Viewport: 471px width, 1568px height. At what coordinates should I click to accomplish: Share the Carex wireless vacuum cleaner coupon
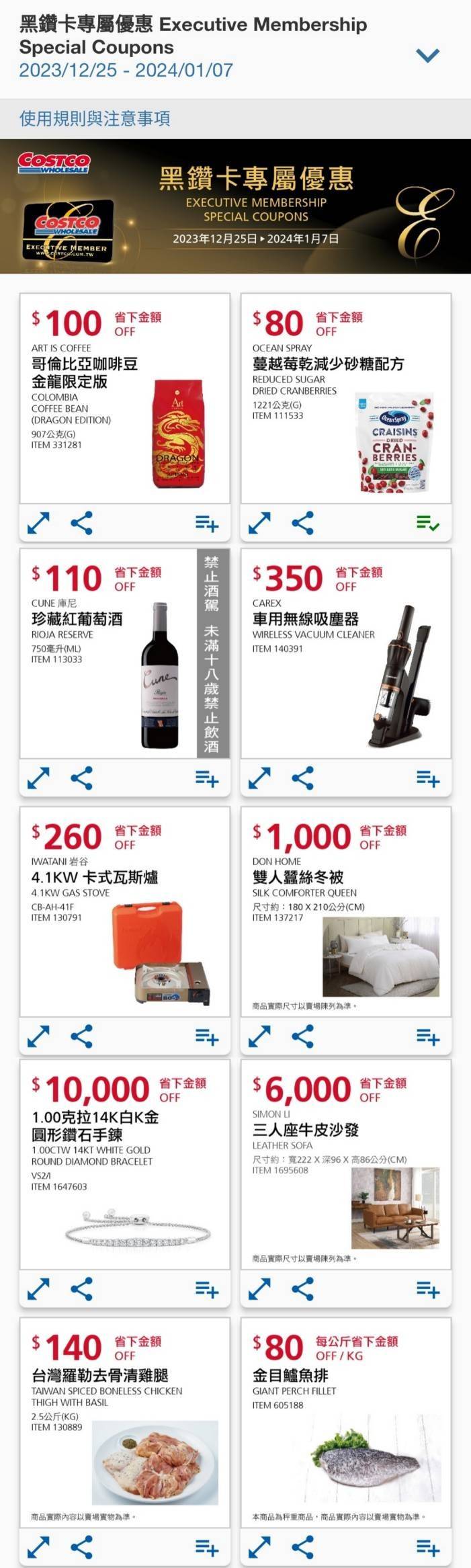click(x=302, y=778)
